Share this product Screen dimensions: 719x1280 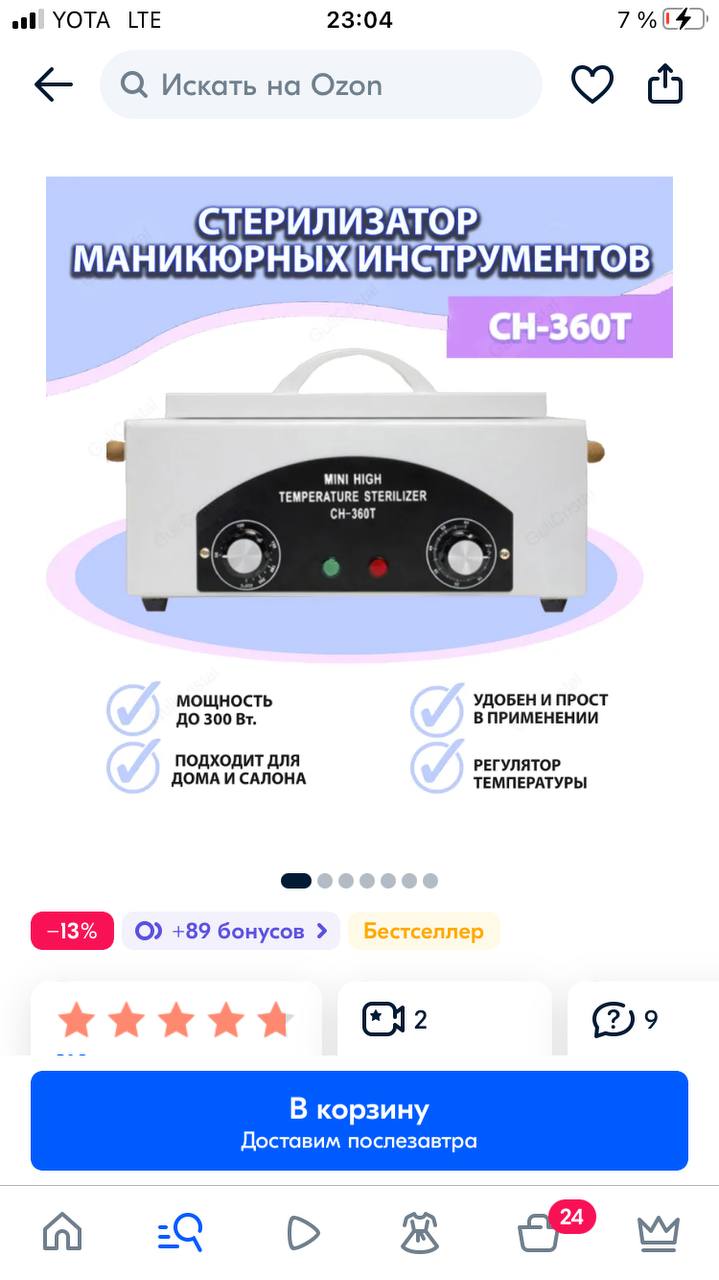click(x=666, y=85)
